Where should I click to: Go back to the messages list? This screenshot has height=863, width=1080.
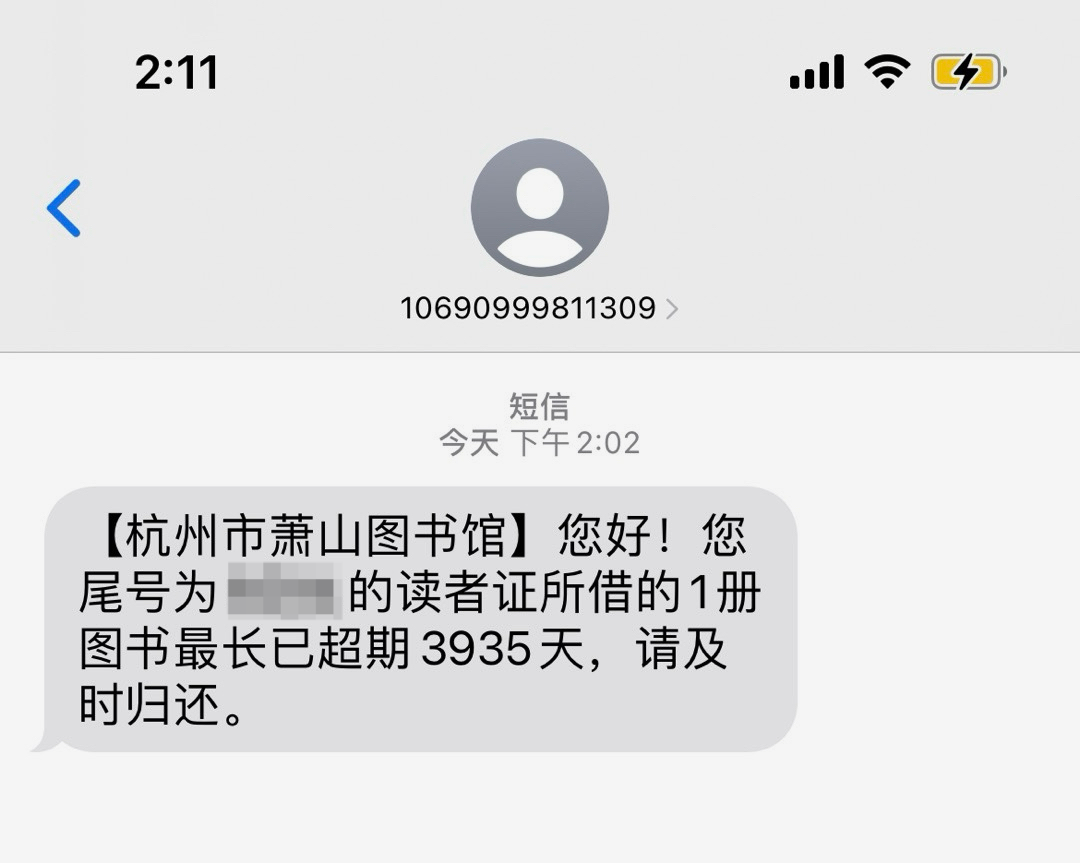tap(64, 208)
